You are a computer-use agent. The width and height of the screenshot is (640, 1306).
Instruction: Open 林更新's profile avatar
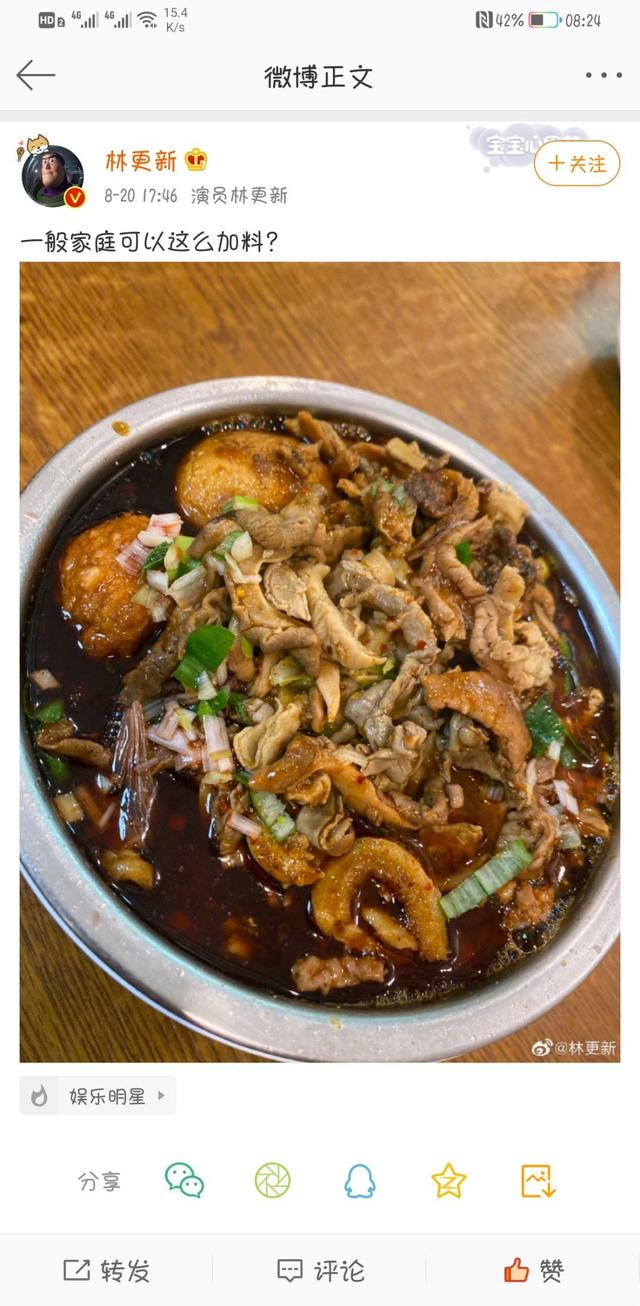point(52,177)
